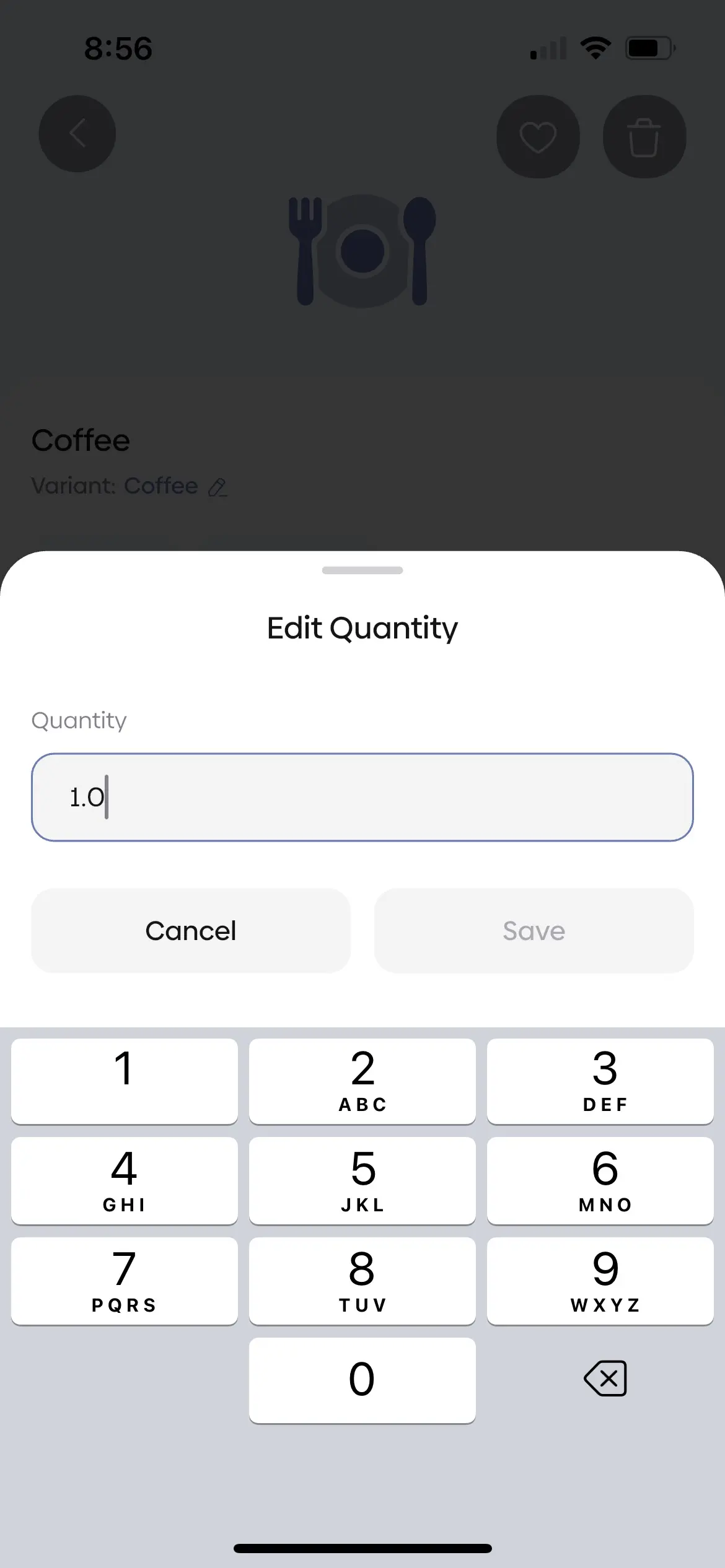
Task: Cancel the quantity edit
Action: click(x=191, y=931)
